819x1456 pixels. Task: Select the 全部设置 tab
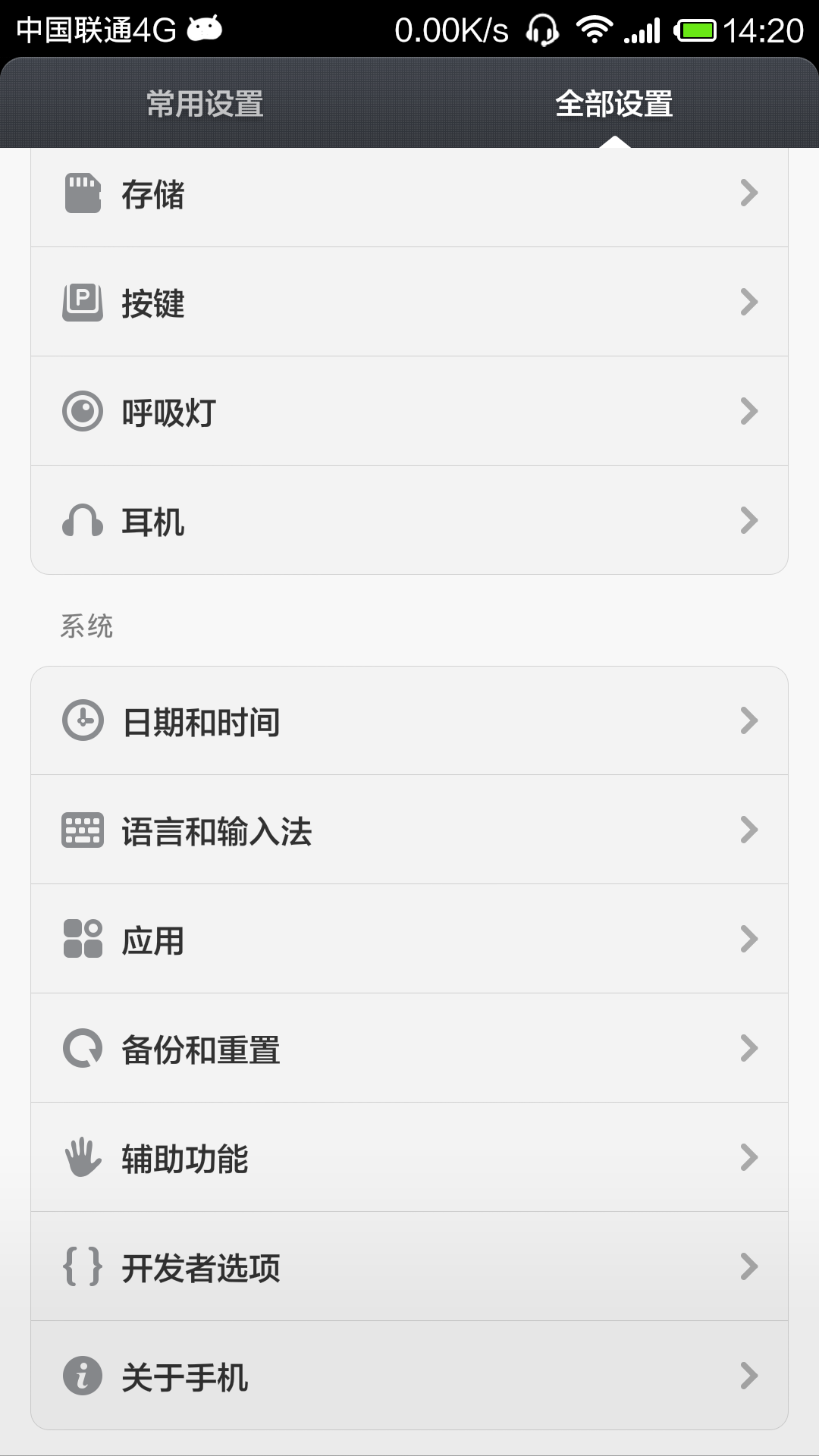point(614,104)
